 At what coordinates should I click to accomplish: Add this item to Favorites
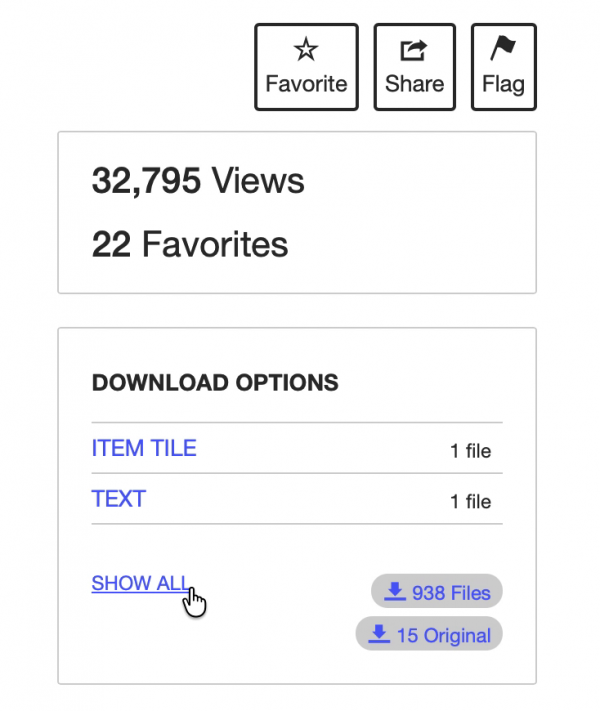coord(306,67)
